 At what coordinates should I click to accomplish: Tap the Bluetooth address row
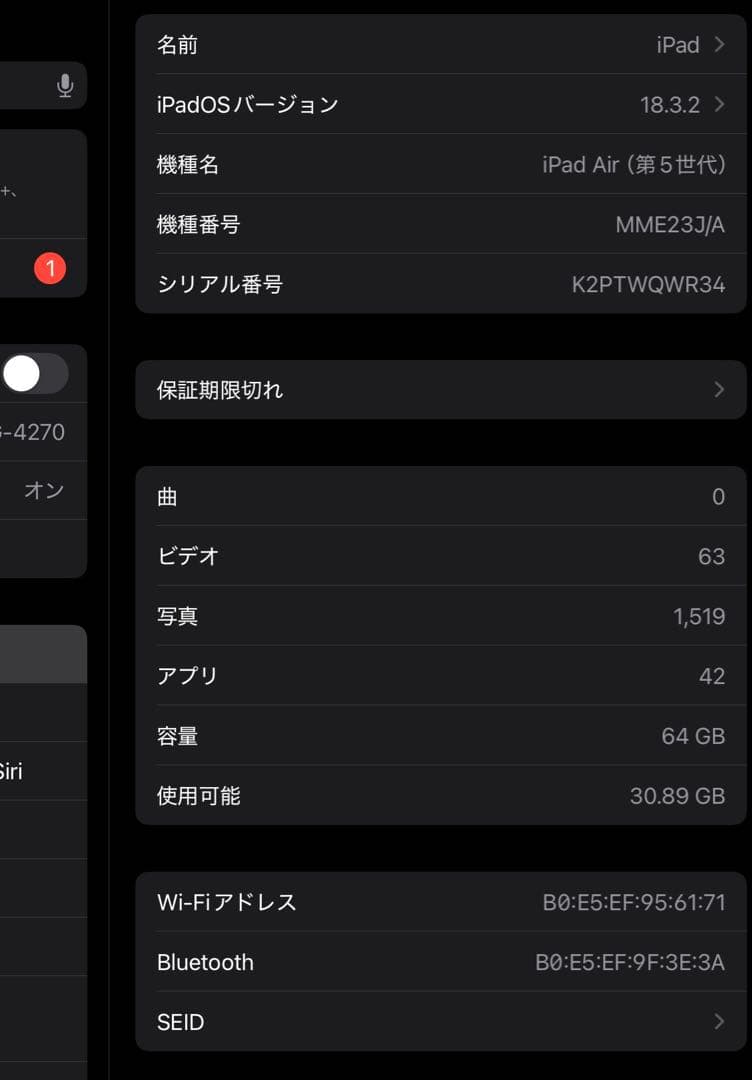[440, 962]
